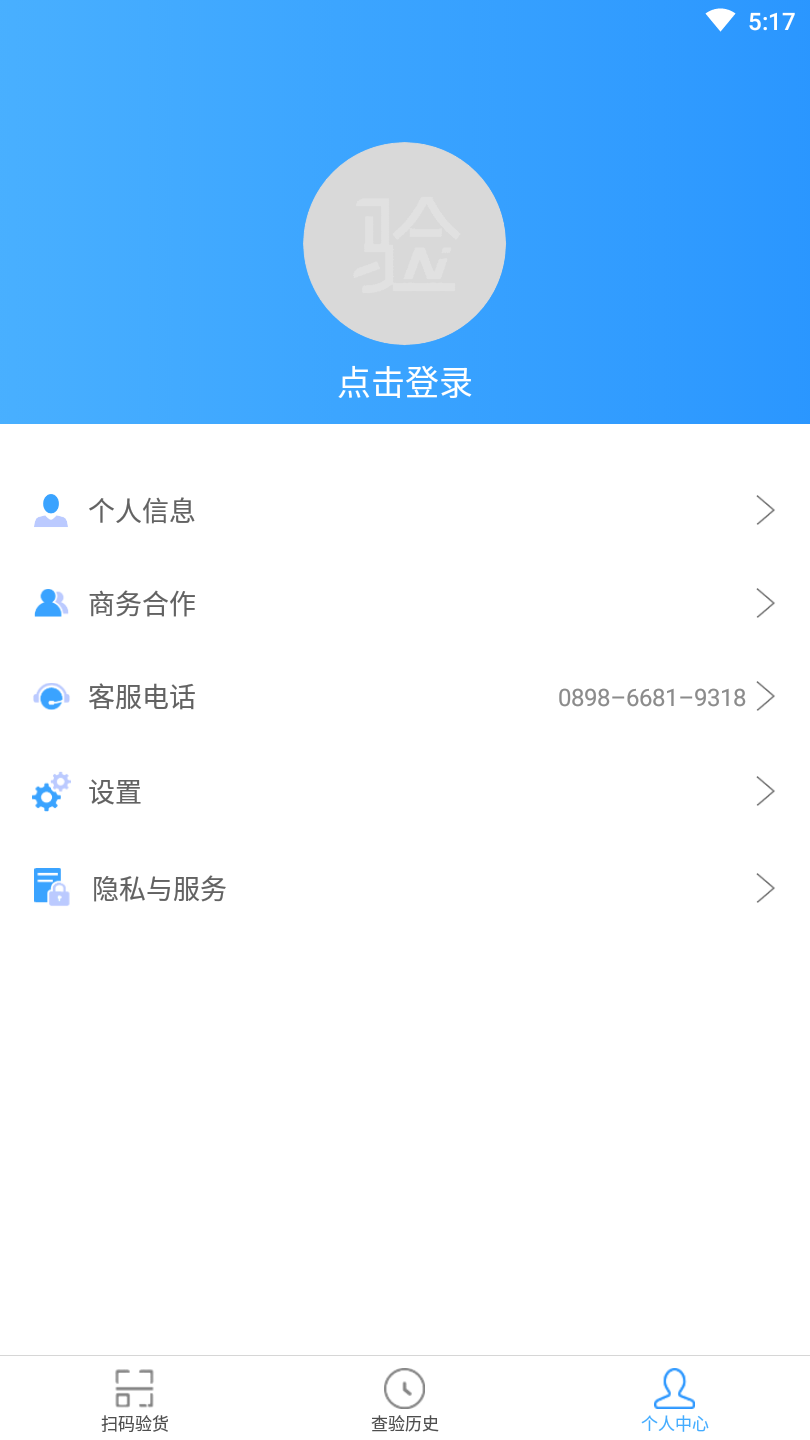Tap the 设置 gear icon
The width and height of the screenshot is (810, 1440).
click(50, 792)
